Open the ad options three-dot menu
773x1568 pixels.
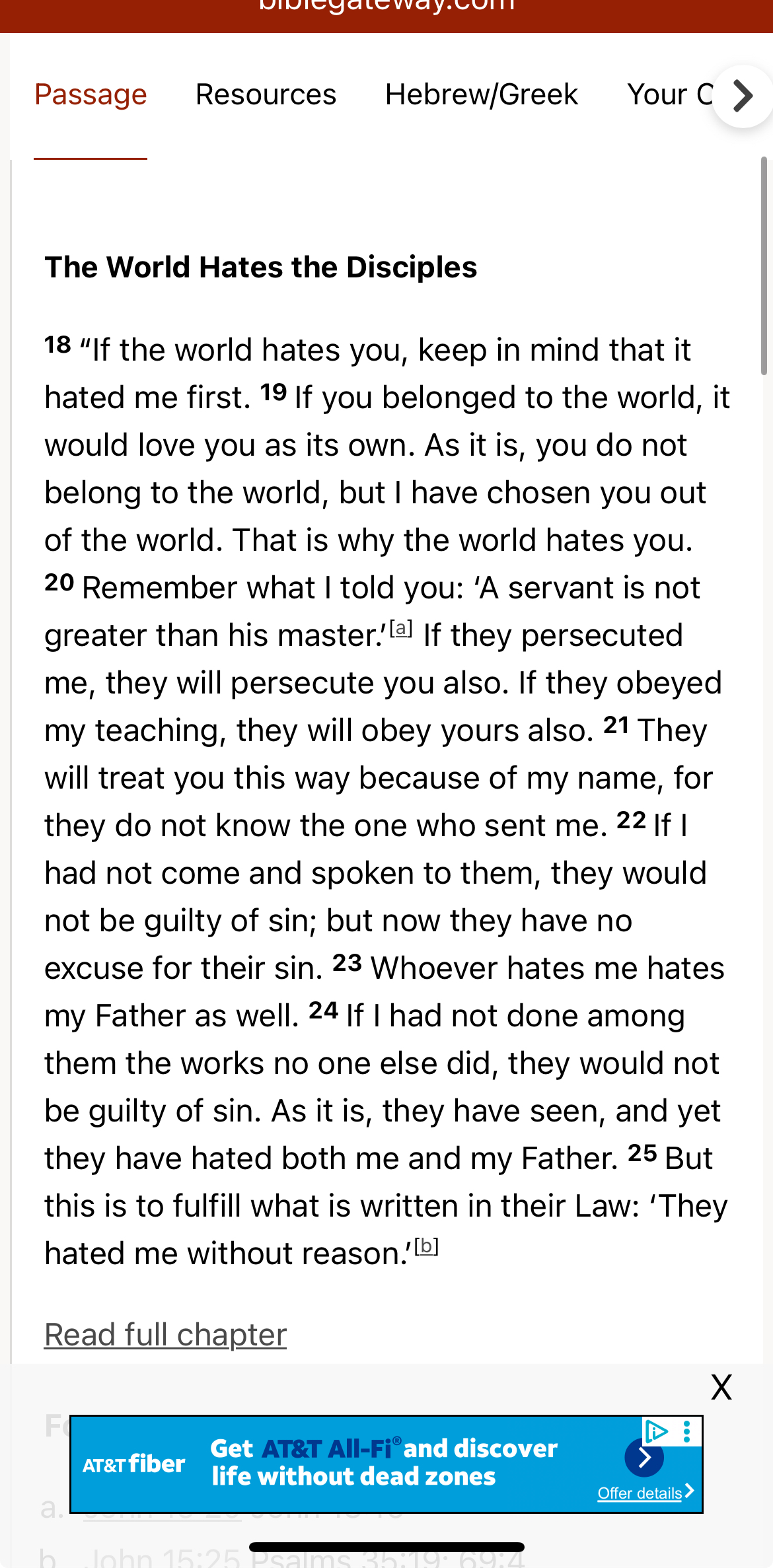(687, 1431)
